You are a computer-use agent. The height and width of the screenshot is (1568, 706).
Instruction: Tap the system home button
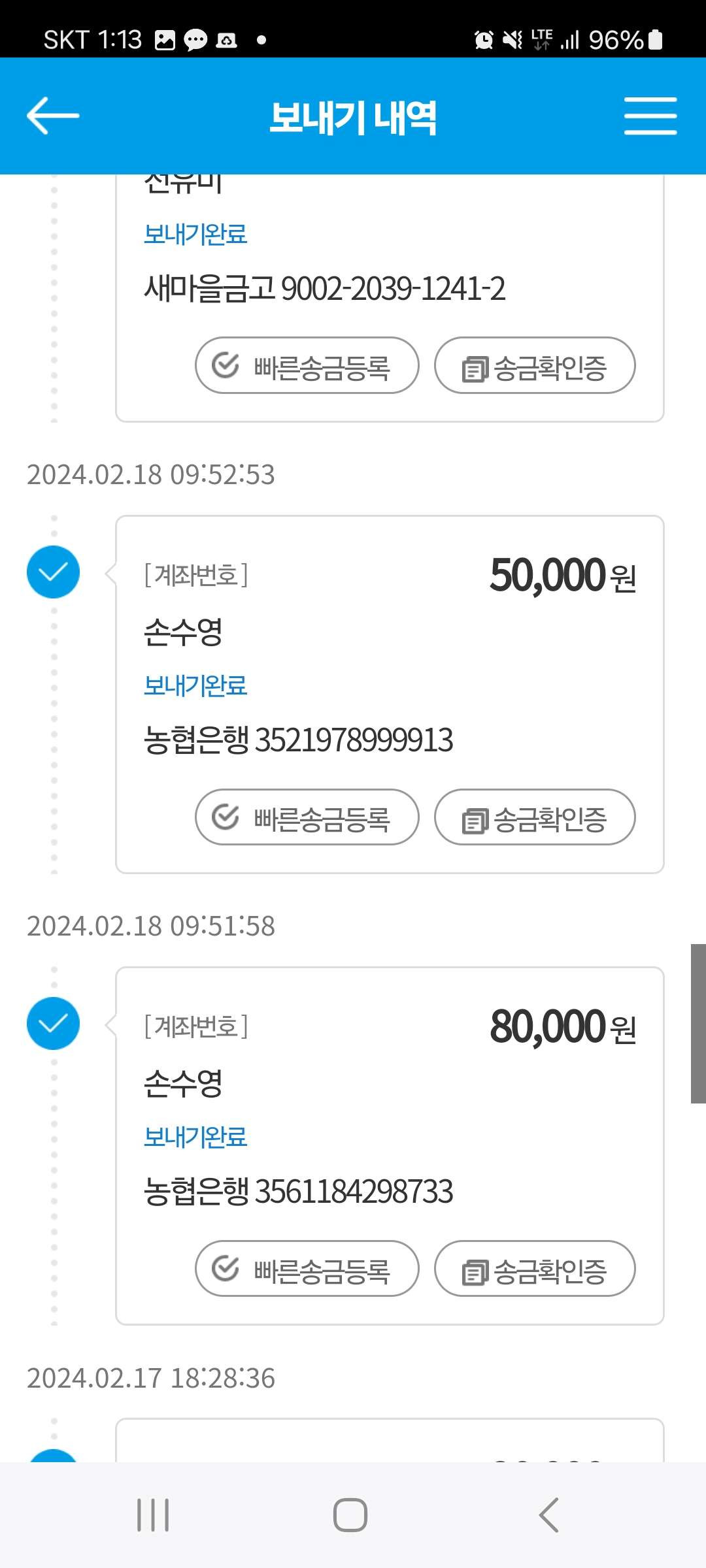point(350,1515)
